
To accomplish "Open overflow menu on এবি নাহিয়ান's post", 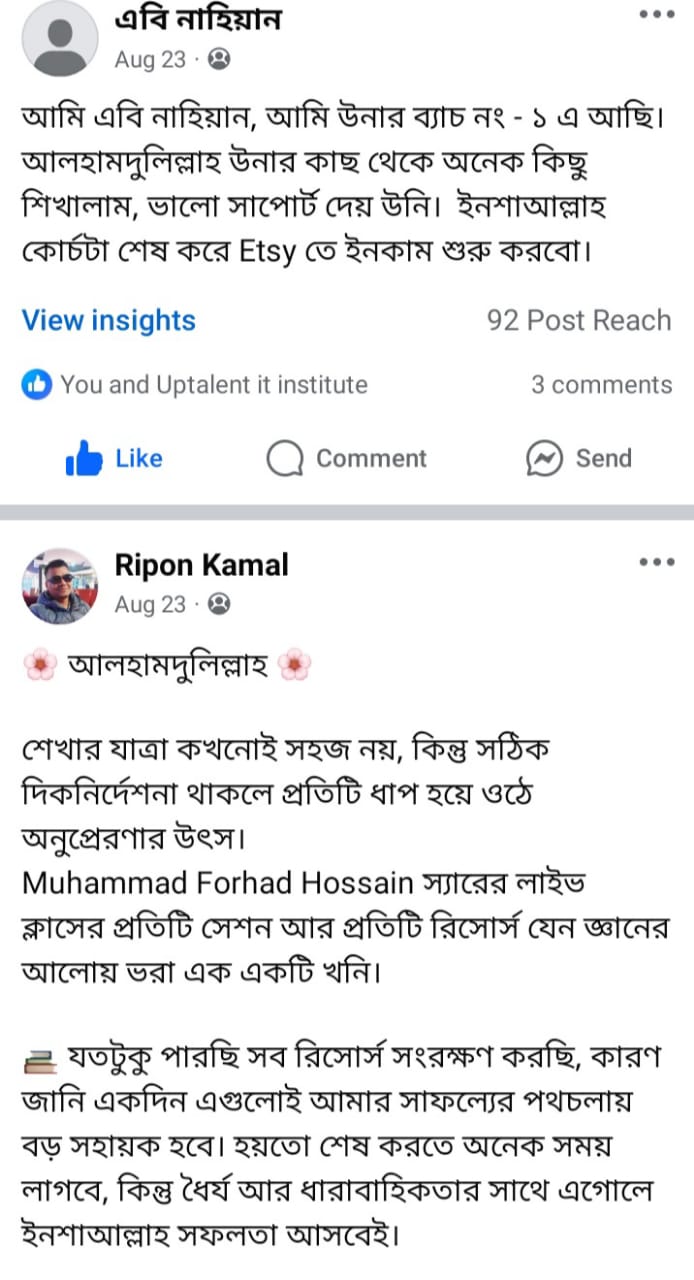I will [x=656, y=15].
